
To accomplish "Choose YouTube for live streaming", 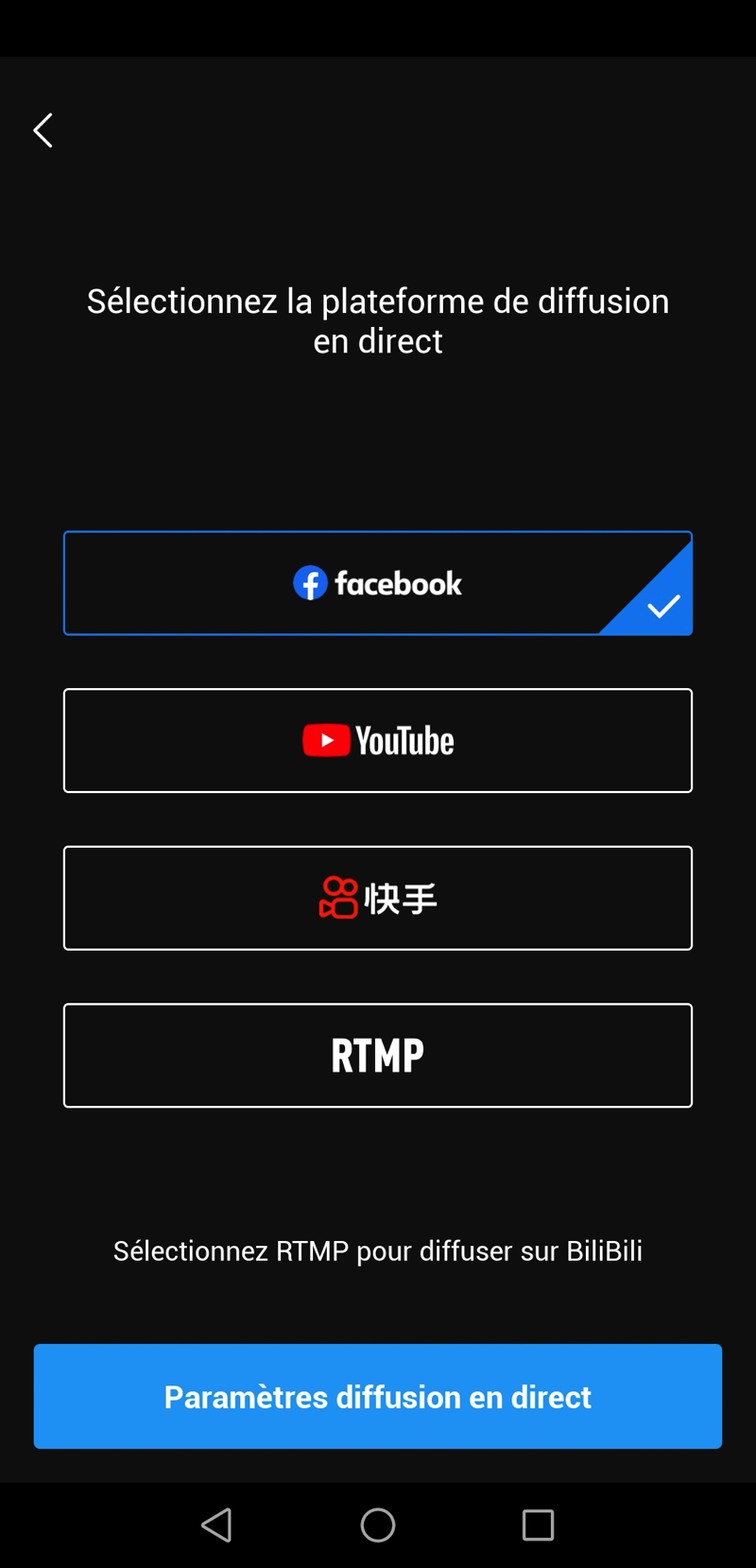I will (x=378, y=741).
